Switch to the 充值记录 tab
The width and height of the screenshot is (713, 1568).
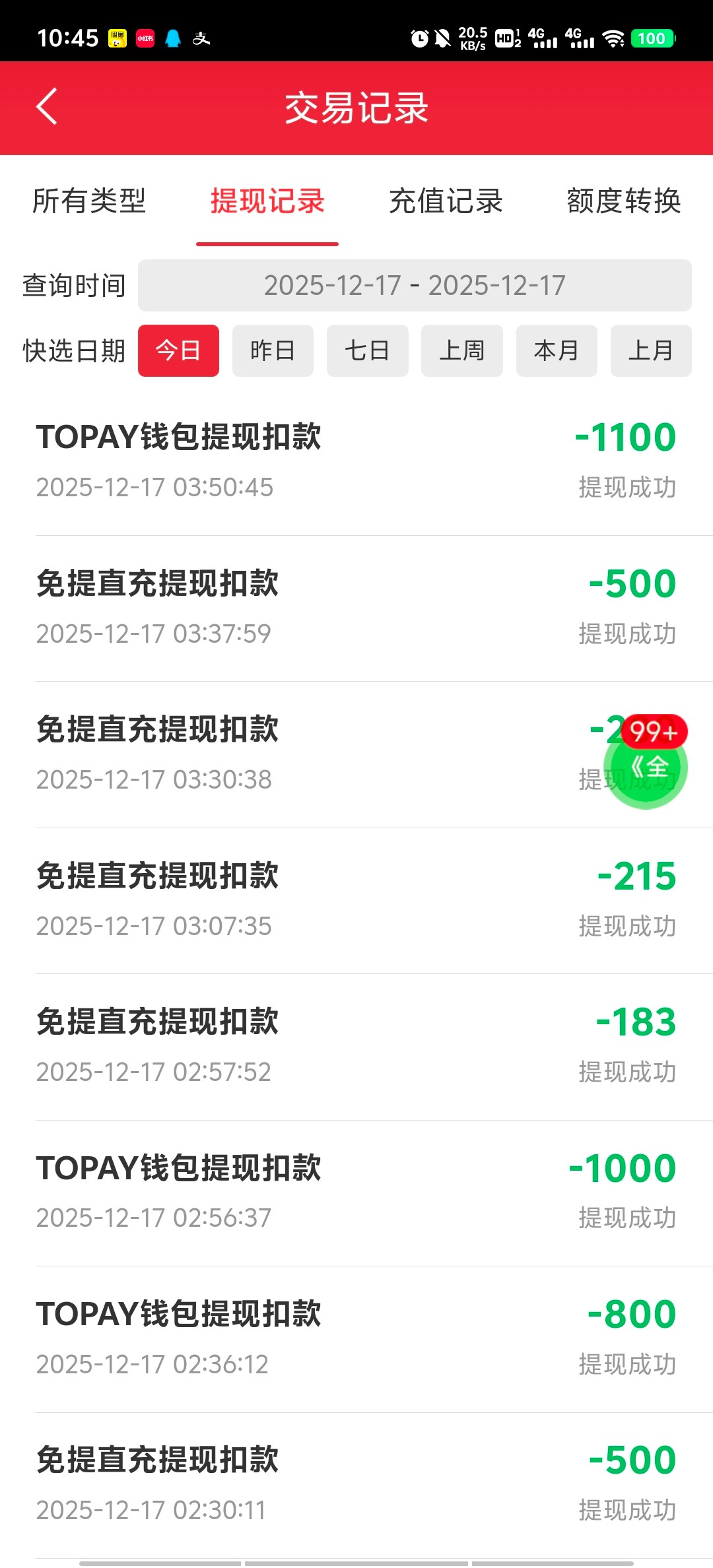[x=446, y=201]
